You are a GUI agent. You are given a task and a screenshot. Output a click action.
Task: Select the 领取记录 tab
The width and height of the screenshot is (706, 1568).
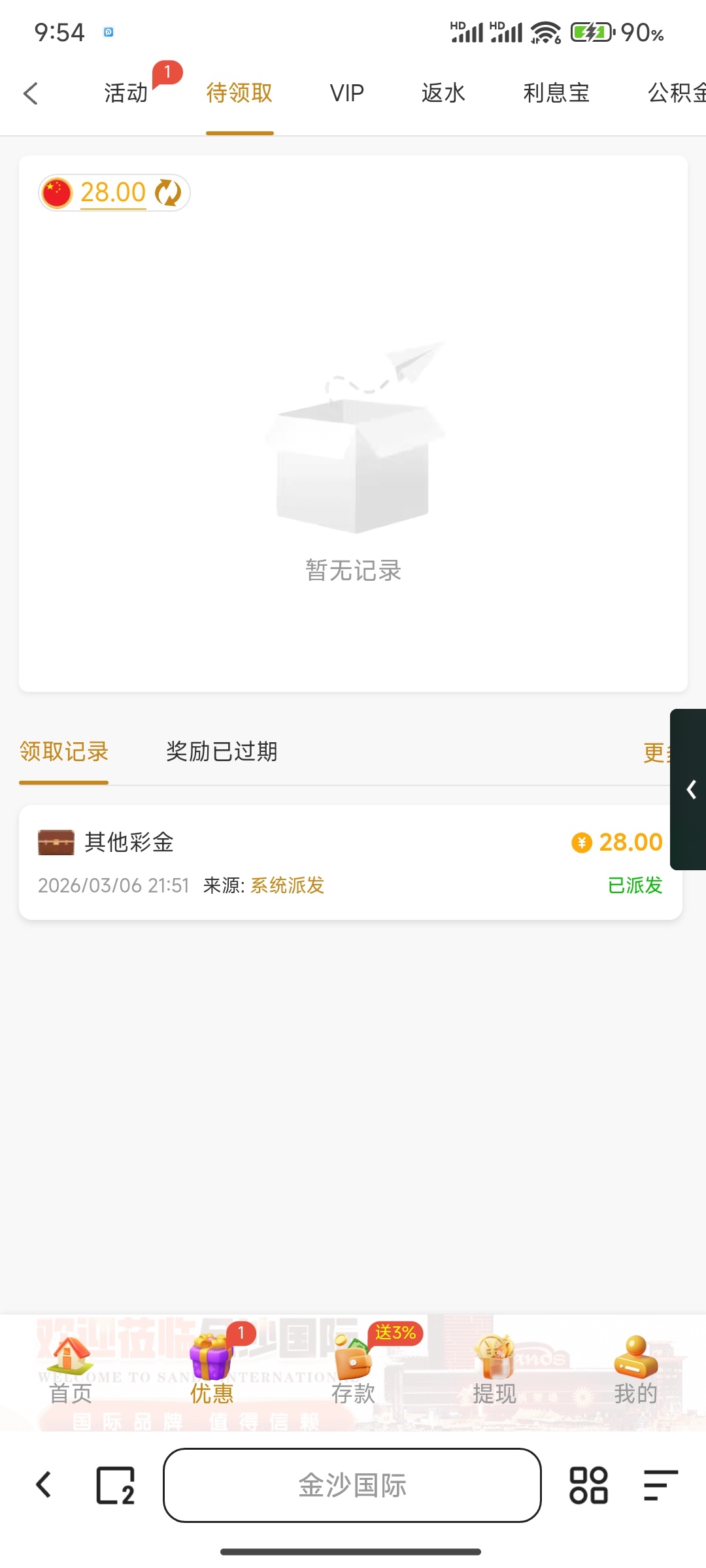[x=64, y=751]
